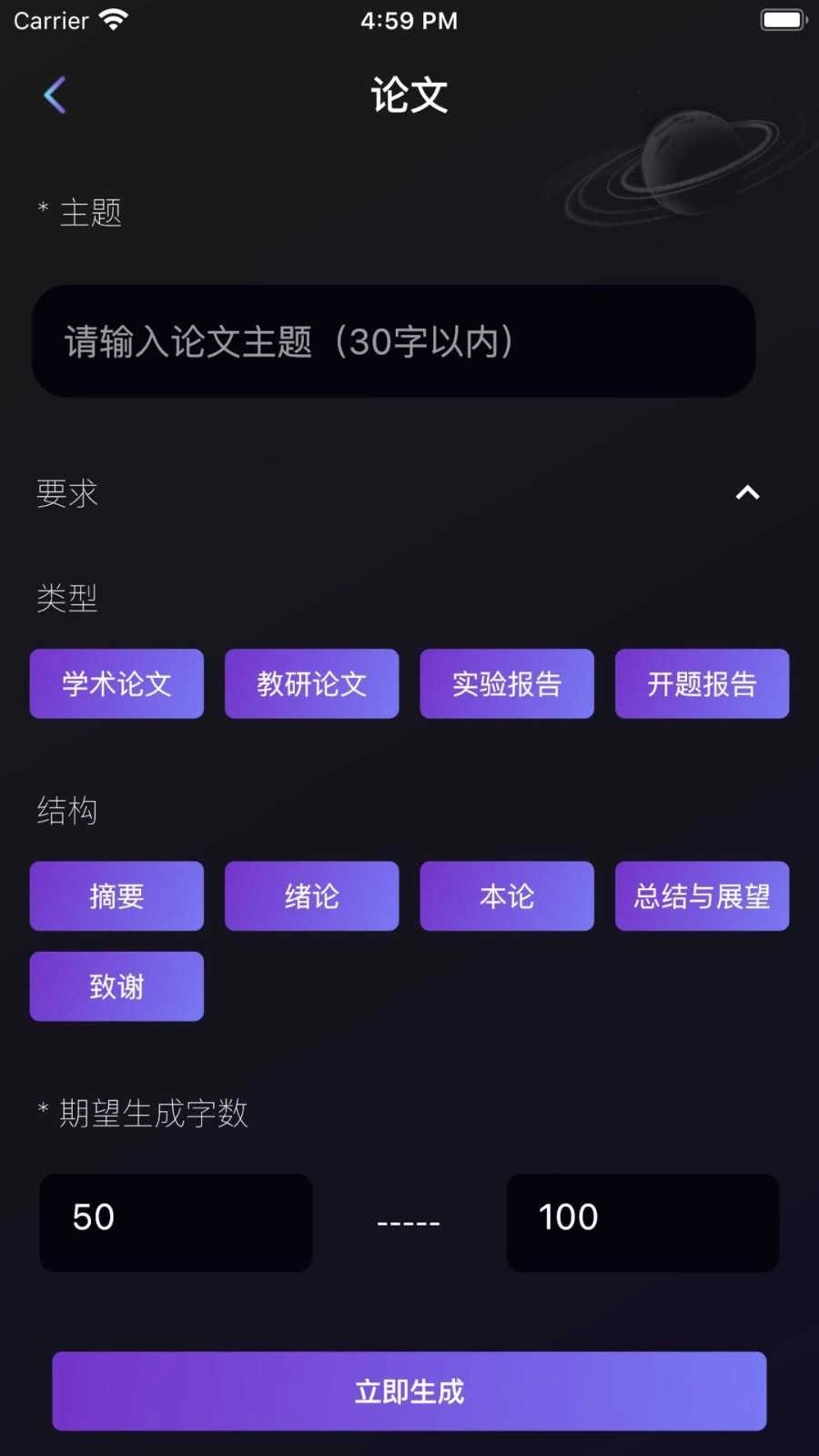Toggle the 绪论 structure chip
The height and width of the screenshot is (1456, 819).
point(311,895)
